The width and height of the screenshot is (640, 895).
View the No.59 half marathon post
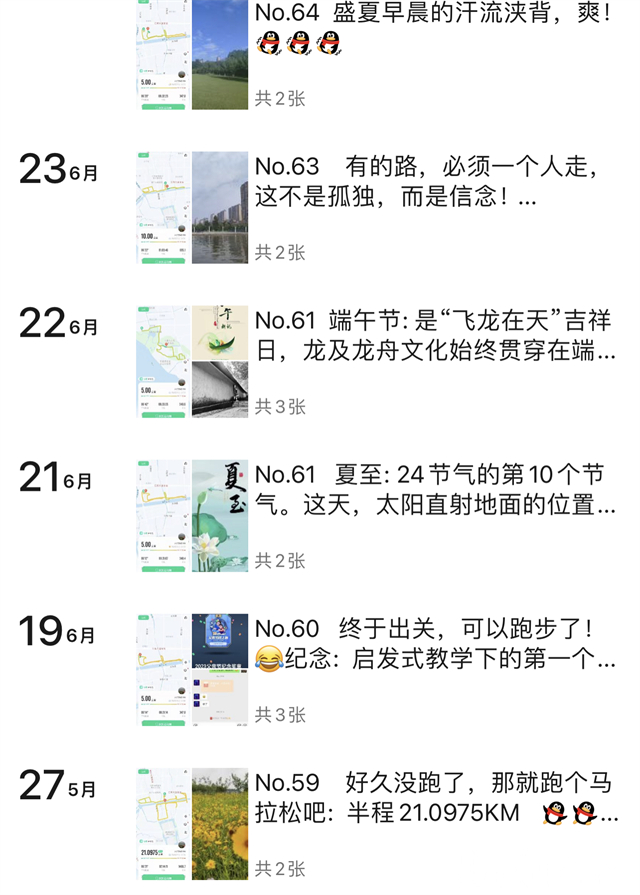tap(432, 797)
